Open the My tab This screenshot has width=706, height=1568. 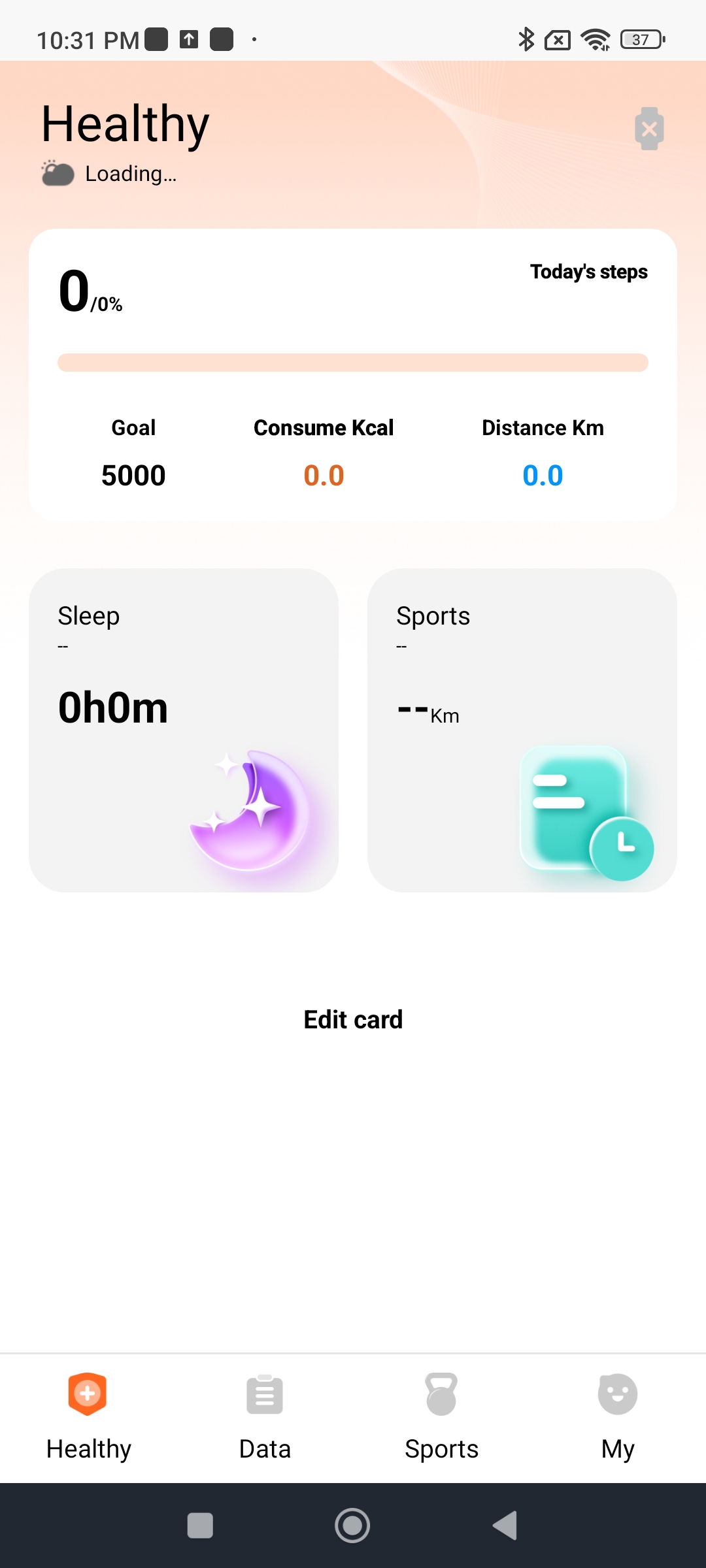pyautogui.click(x=617, y=1424)
